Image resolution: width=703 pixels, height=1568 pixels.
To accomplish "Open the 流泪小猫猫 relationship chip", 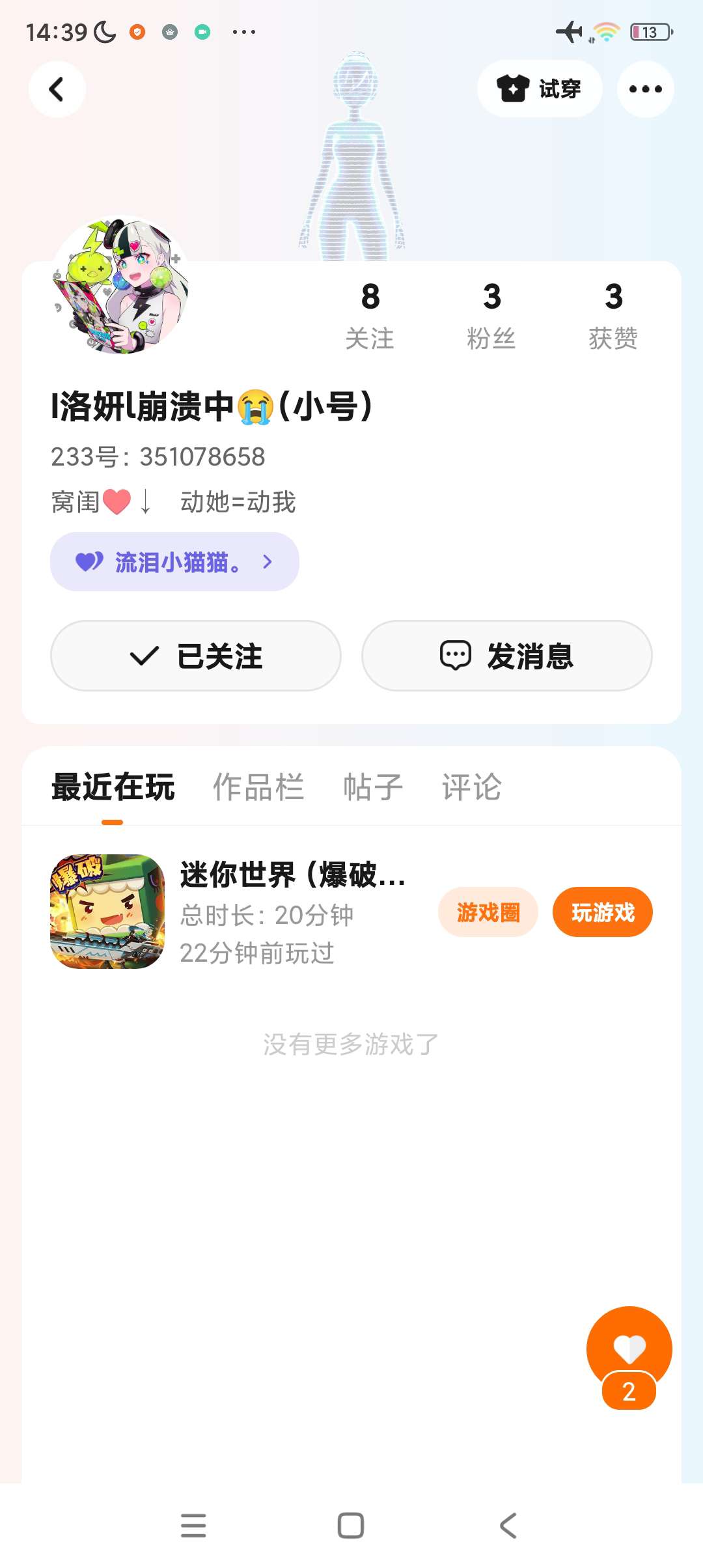I will click(174, 562).
